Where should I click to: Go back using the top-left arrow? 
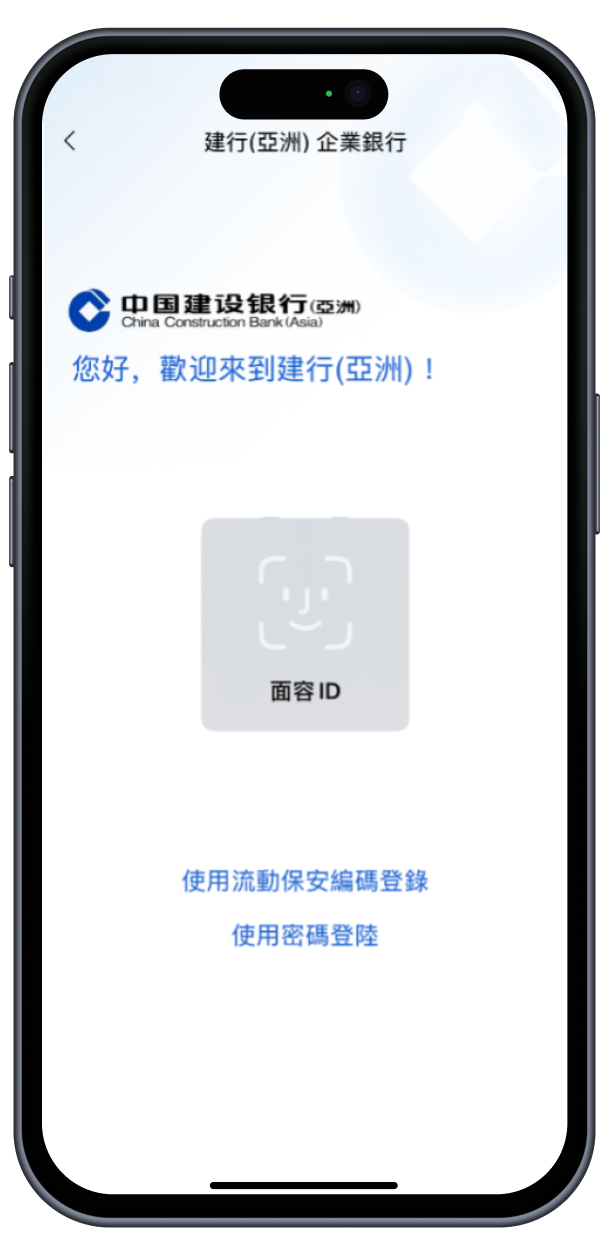pos(69,141)
